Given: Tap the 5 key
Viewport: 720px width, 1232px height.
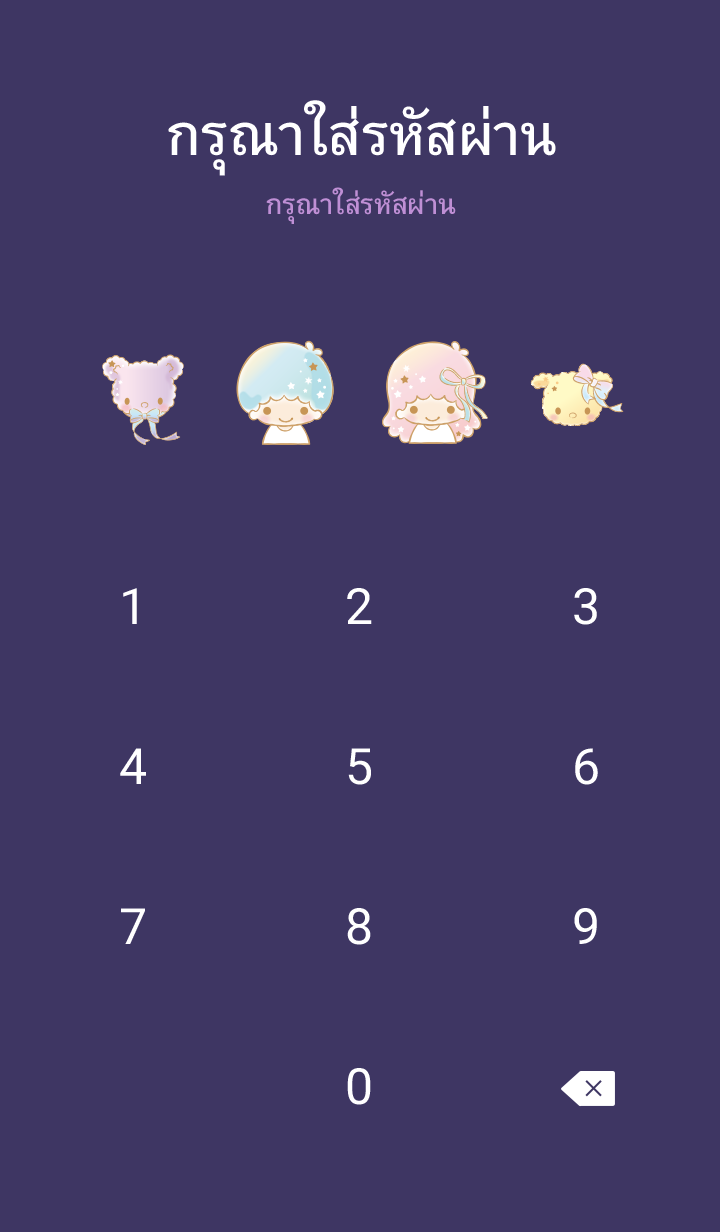Looking at the screenshot, I should (359, 767).
